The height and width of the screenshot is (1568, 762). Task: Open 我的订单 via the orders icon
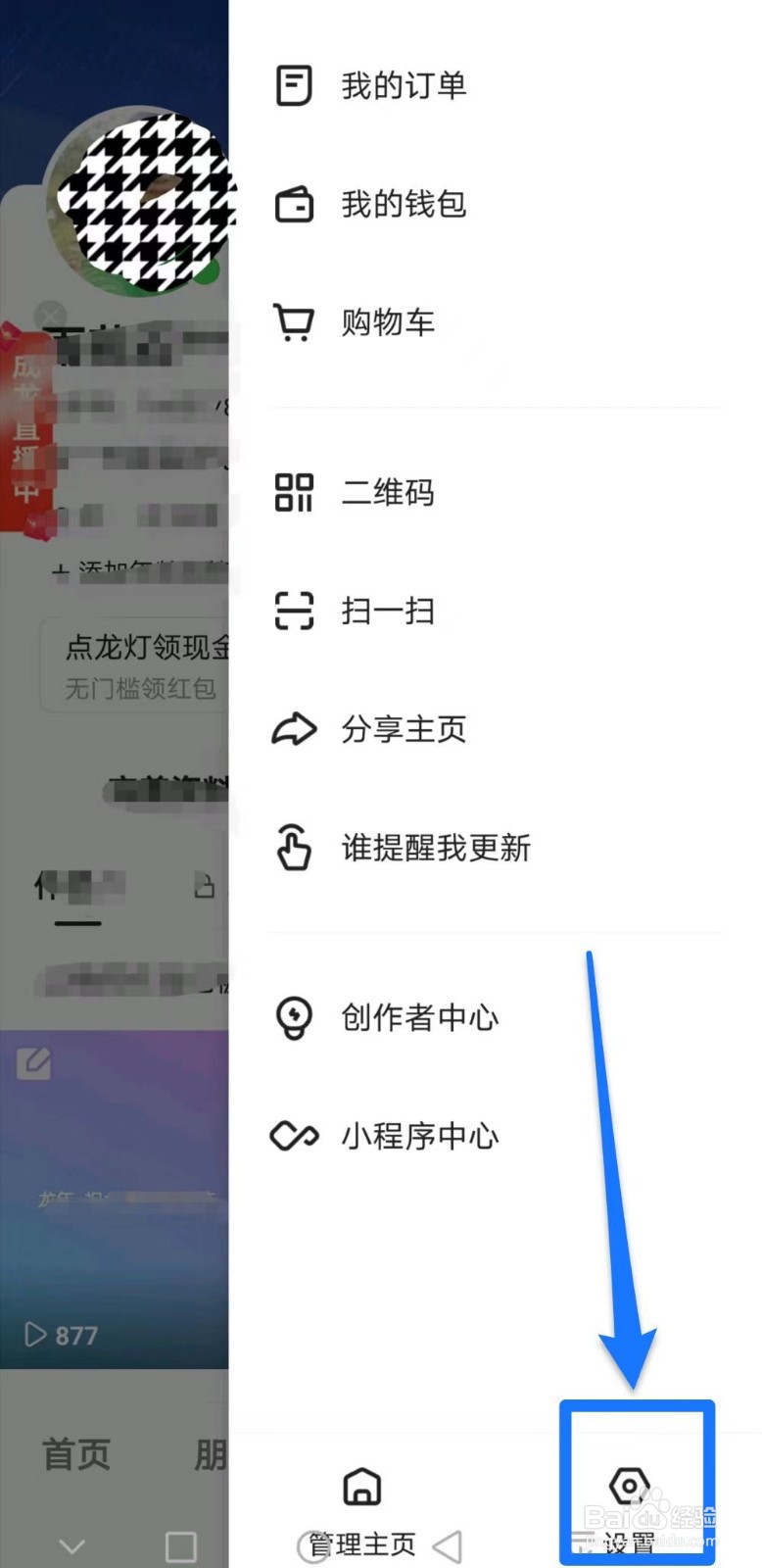[x=293, y=85]
